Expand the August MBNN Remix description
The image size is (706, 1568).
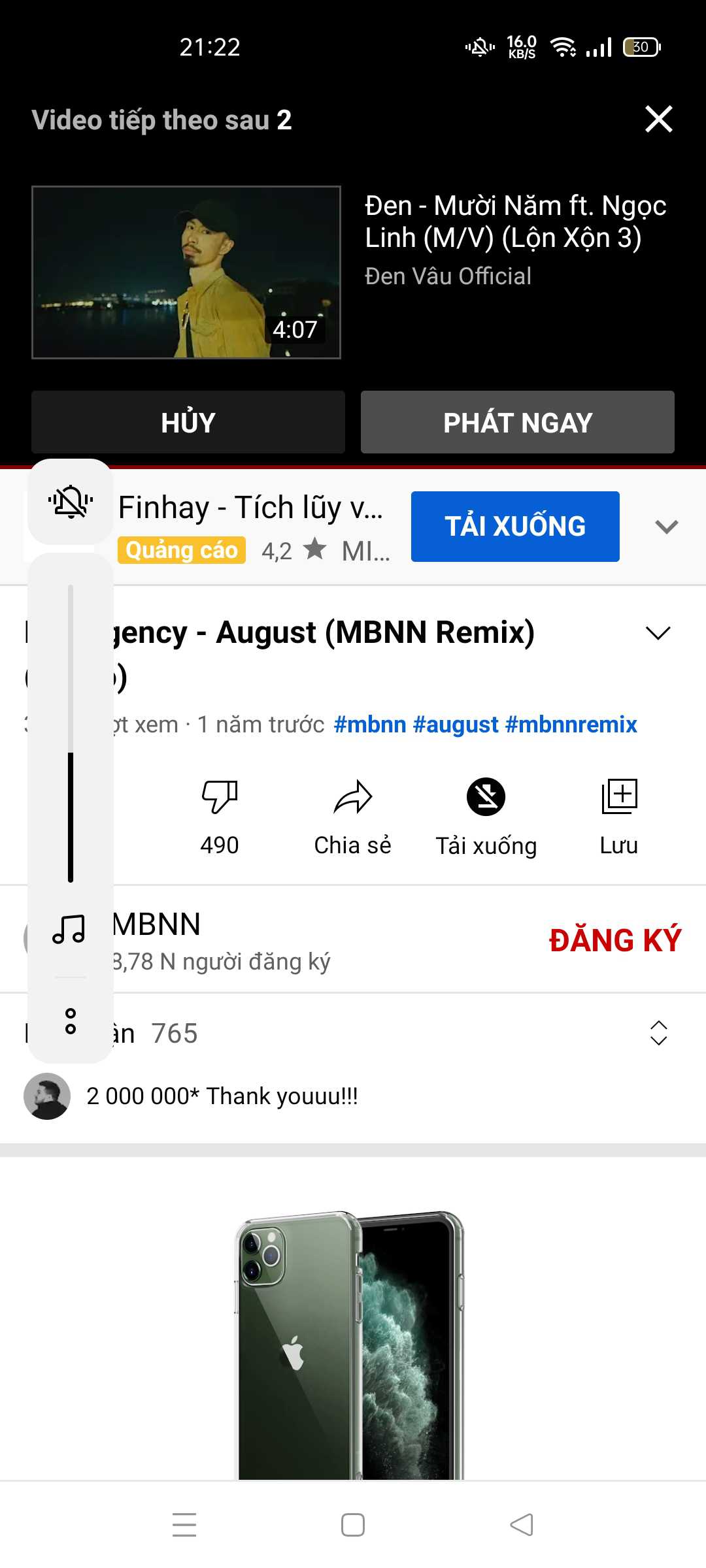[658, 632]
